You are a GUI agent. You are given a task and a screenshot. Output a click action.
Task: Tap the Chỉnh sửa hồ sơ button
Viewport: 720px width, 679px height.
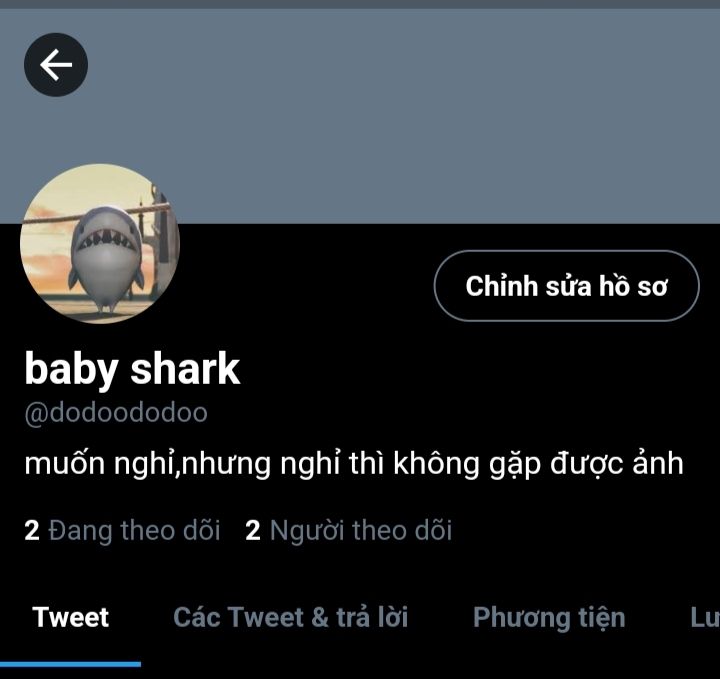pyautogui.click(x=566, y=286)
